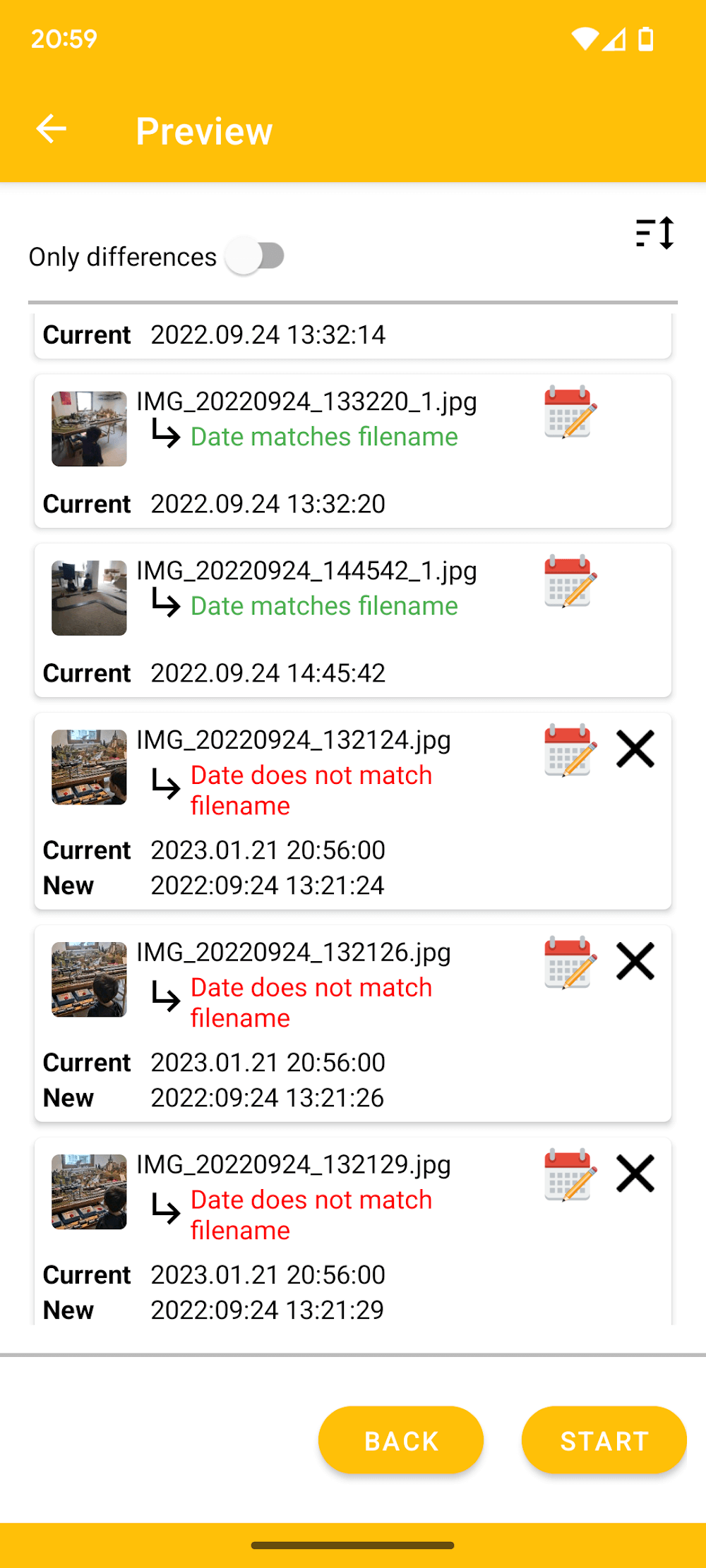Screen dimensions: 706x1568
Task: Edit date for IMG_20220924_132129.jpg
Action: click(x=570, y=1175)
